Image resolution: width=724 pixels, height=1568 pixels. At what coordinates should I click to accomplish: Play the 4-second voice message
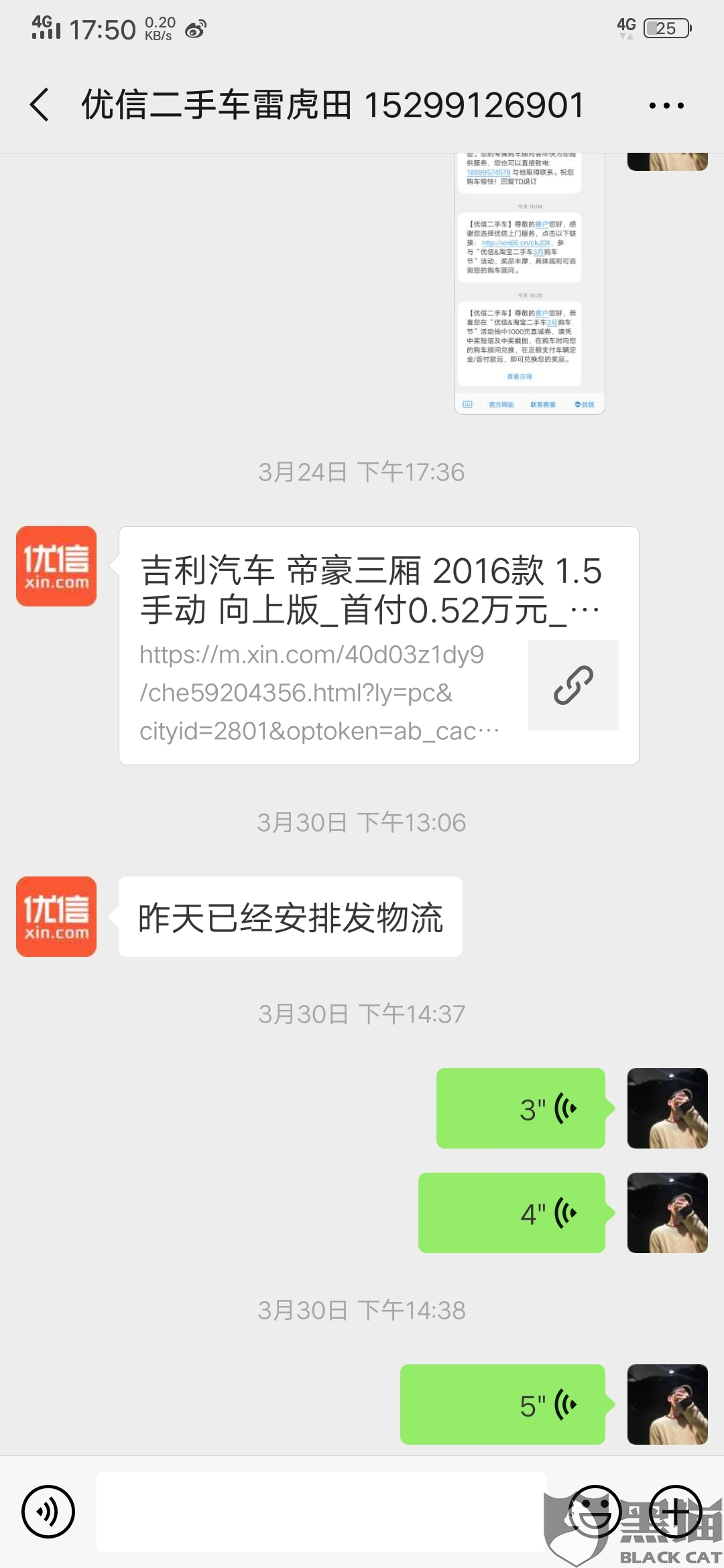point(511,1213)
